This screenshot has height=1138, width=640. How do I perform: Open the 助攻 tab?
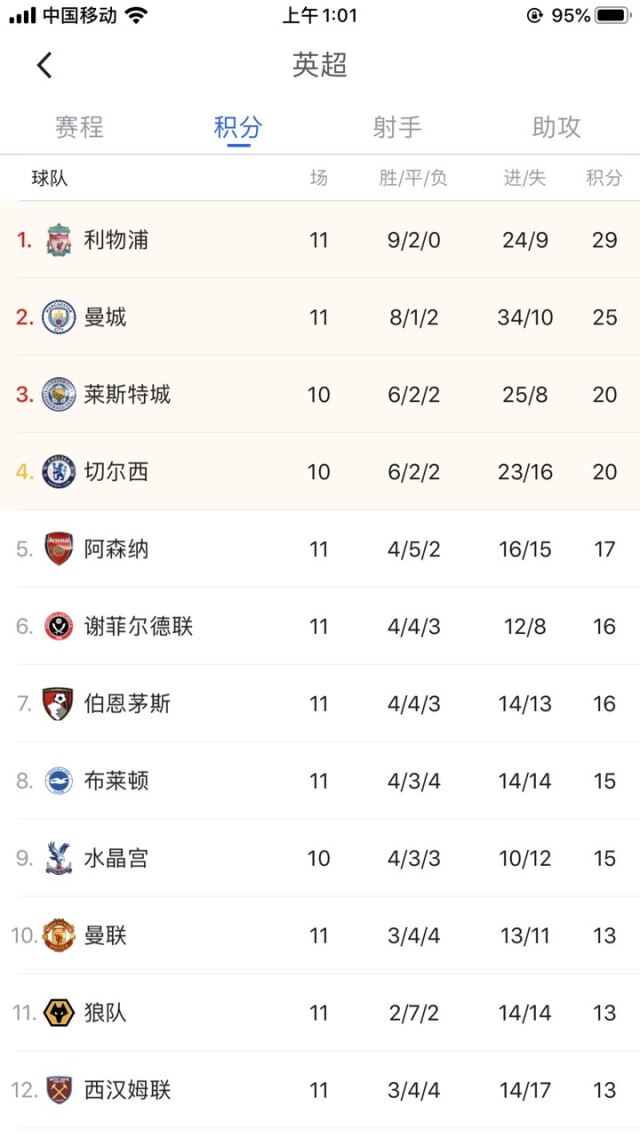[556, 127]
